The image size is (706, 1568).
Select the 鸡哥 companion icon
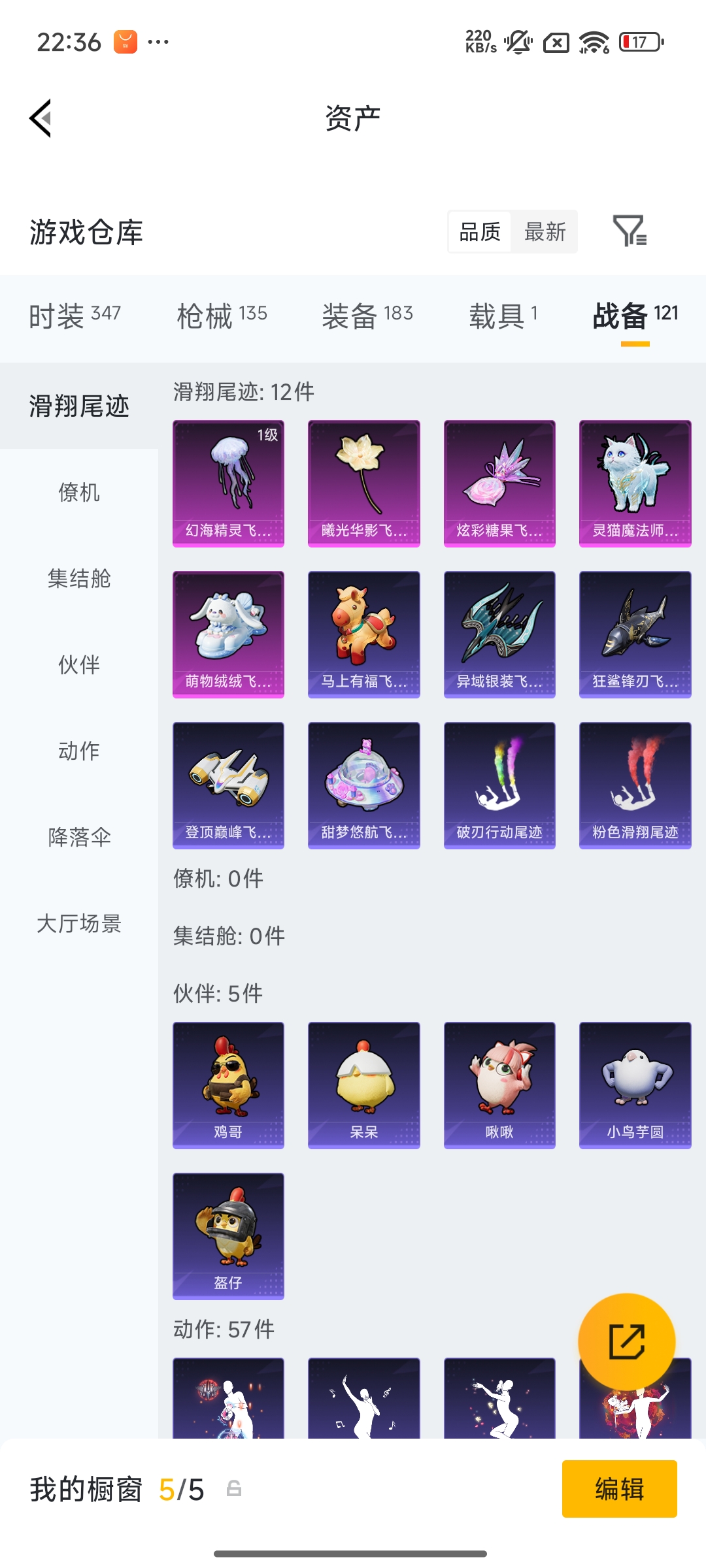point(227,1086)
